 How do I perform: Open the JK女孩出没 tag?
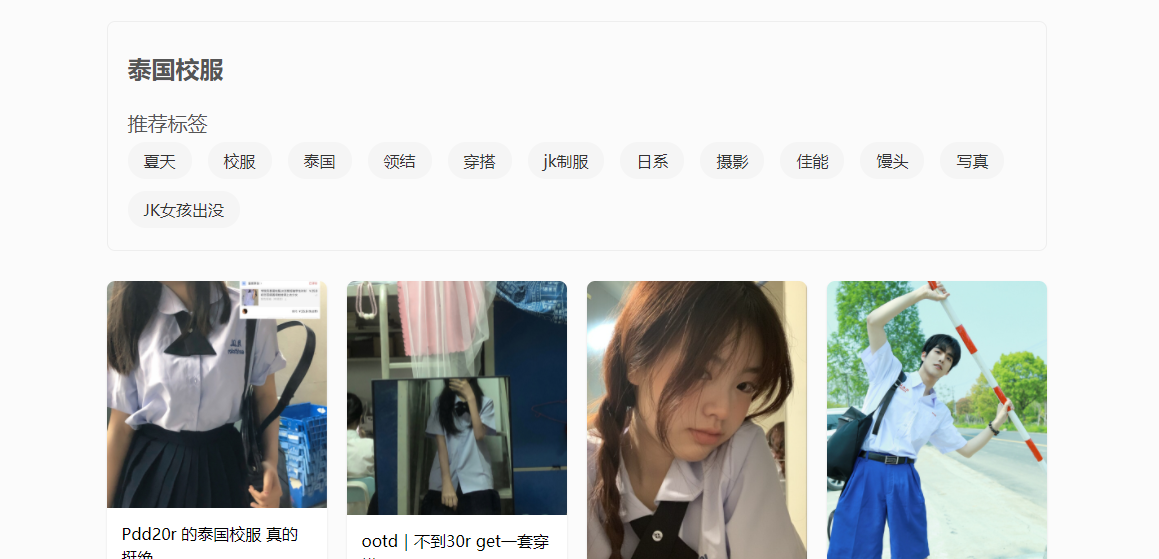[183, 210]
